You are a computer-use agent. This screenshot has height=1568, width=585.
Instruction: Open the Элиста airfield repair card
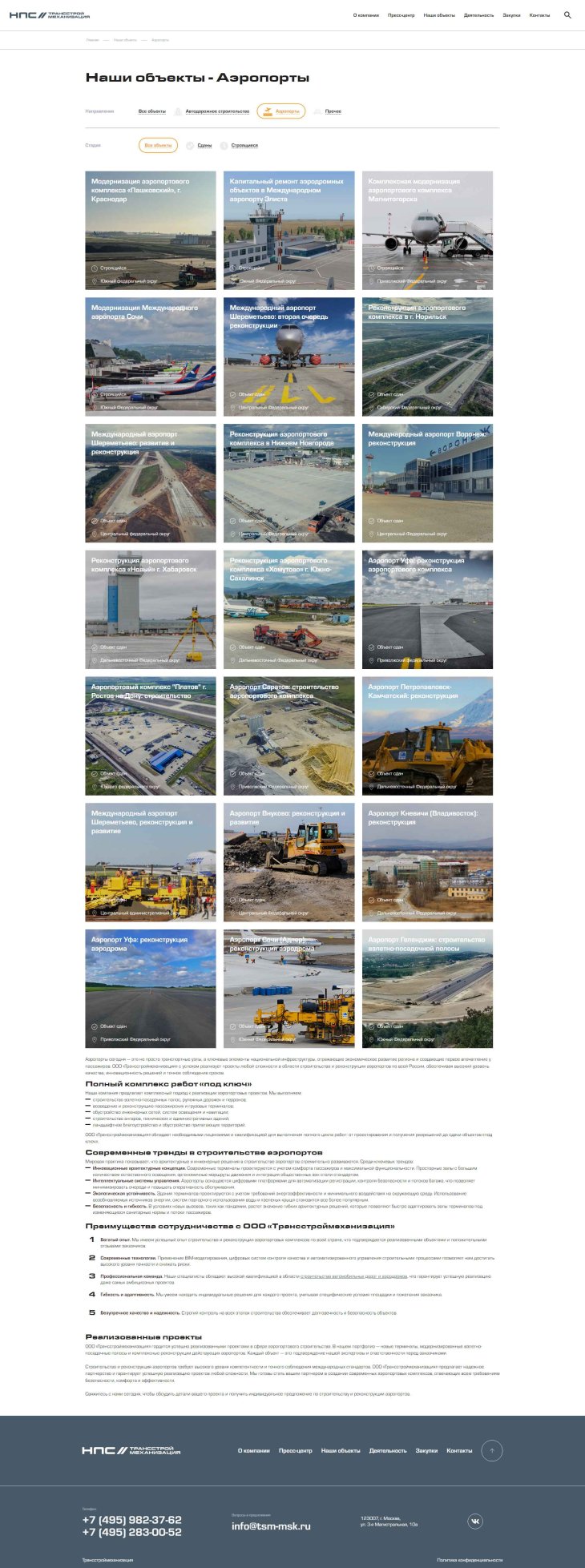point(288,230)
